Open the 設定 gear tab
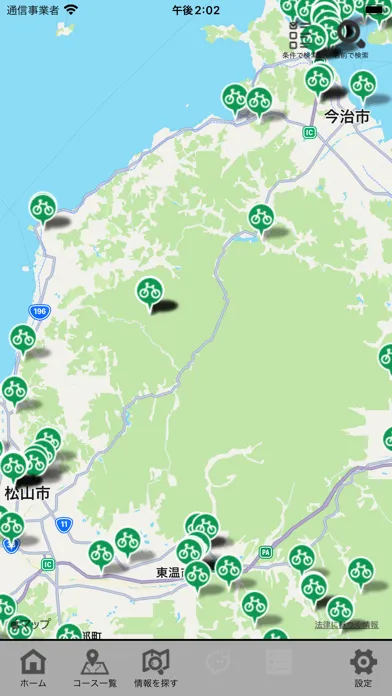 point(363,668)
